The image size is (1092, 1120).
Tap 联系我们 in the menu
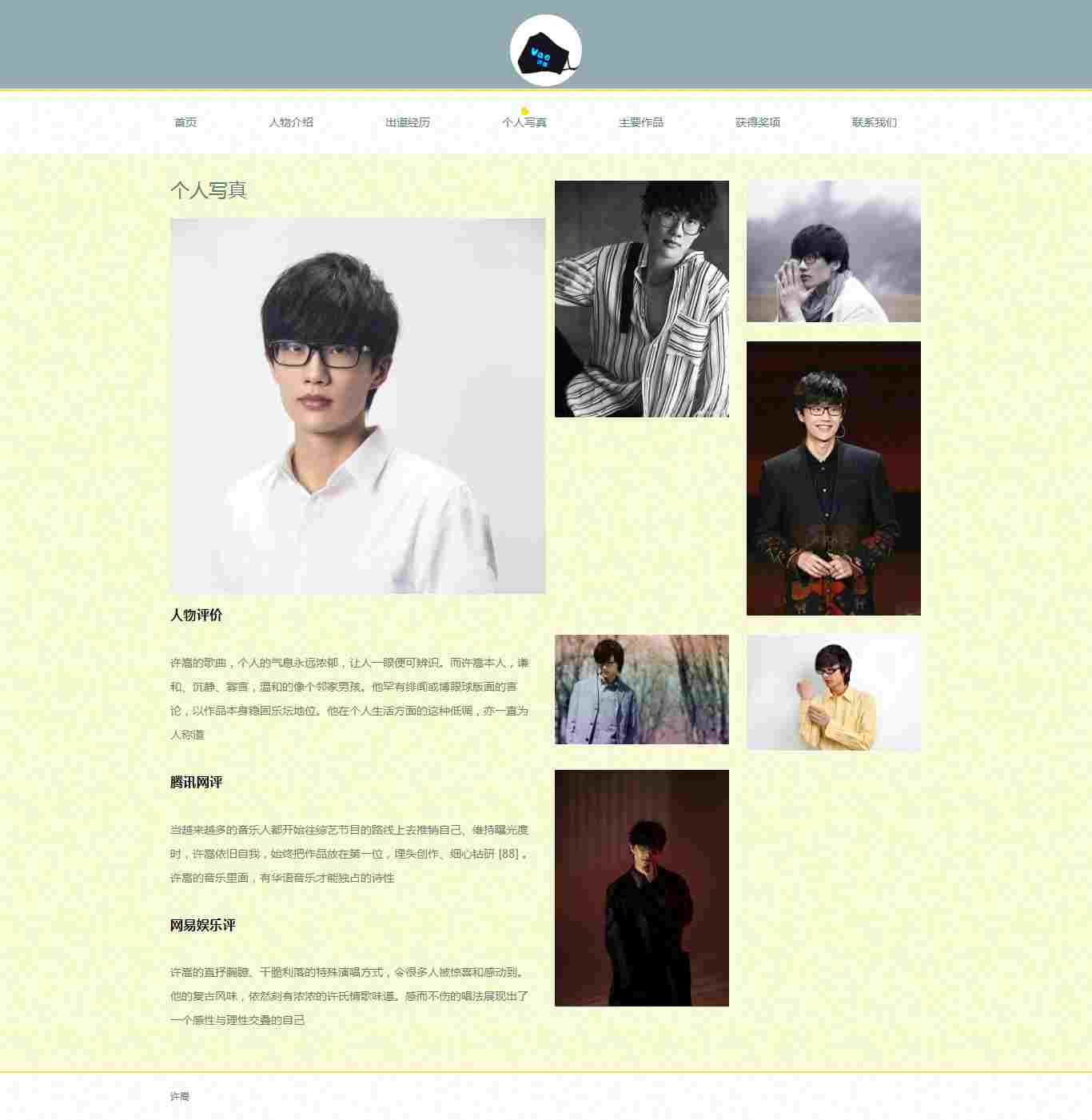click(x=875, y=122)
